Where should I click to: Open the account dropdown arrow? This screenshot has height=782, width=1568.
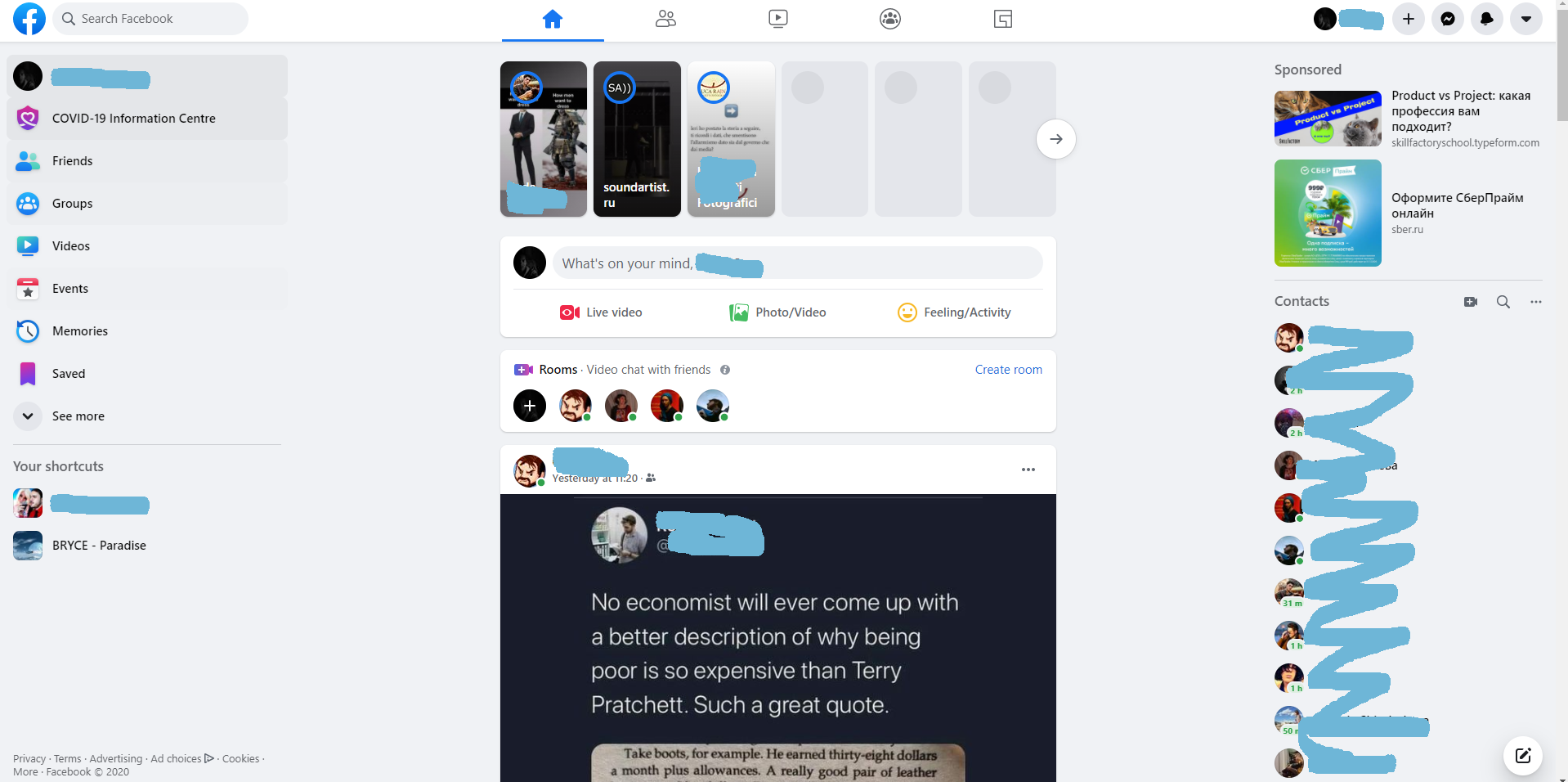[1525, 19]
